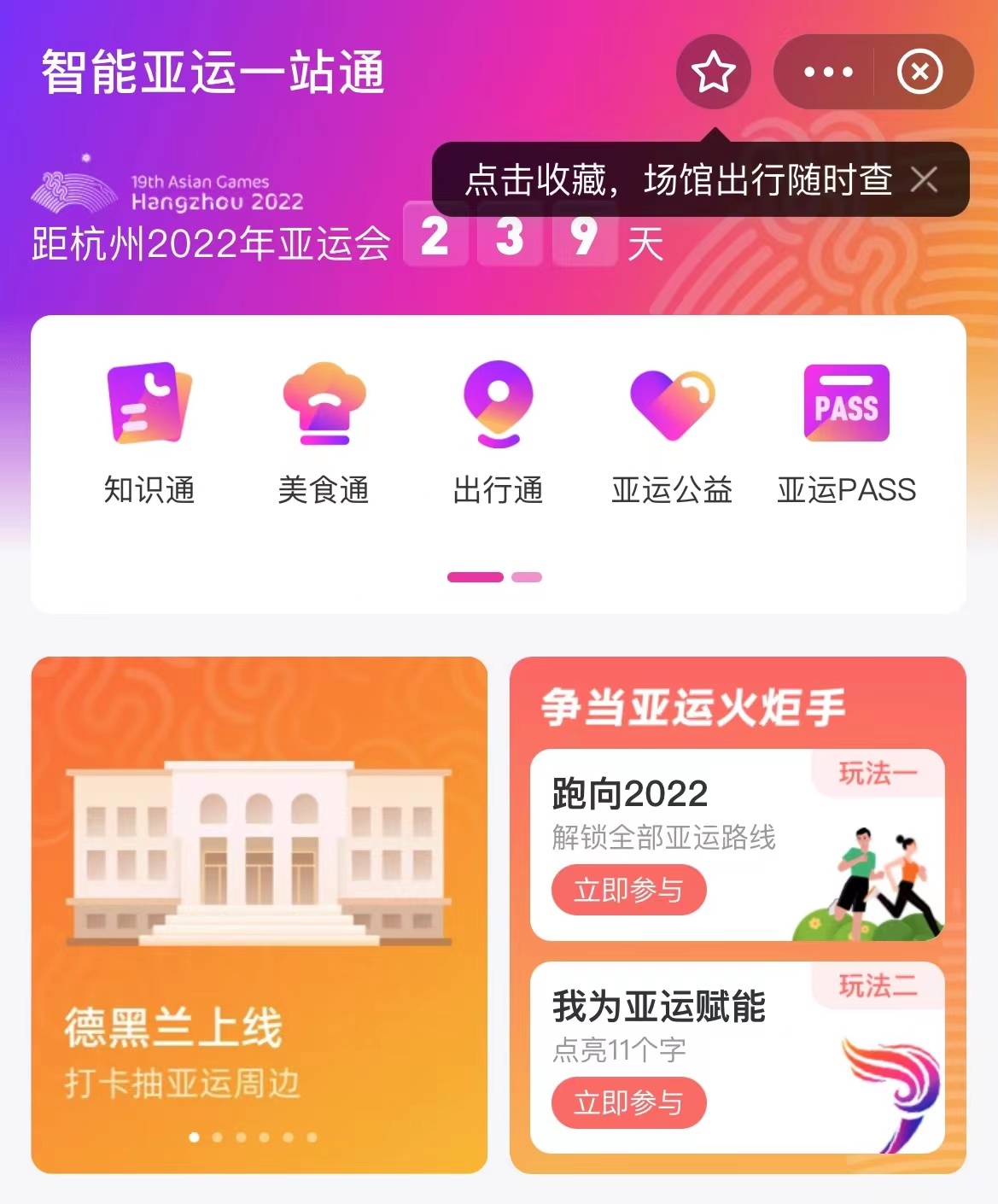
Task: Open 出行通
Action: (498, 433)
